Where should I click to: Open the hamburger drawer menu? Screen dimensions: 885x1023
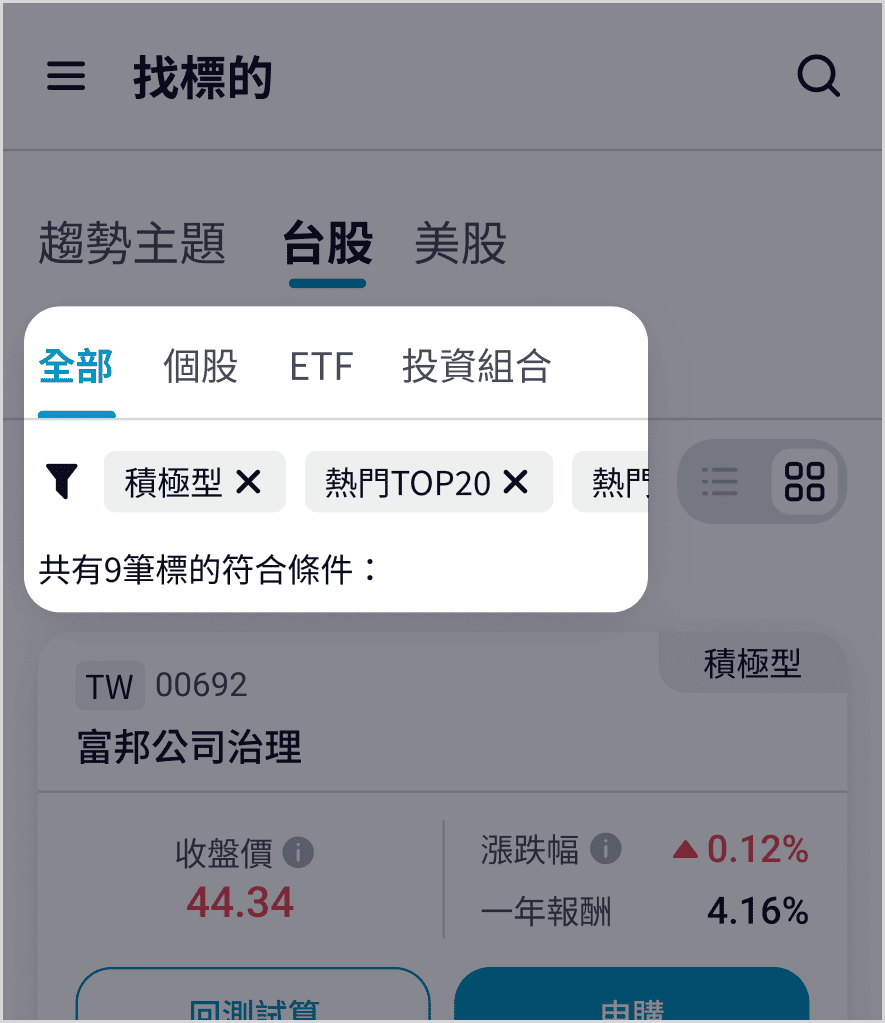(66, 77)
